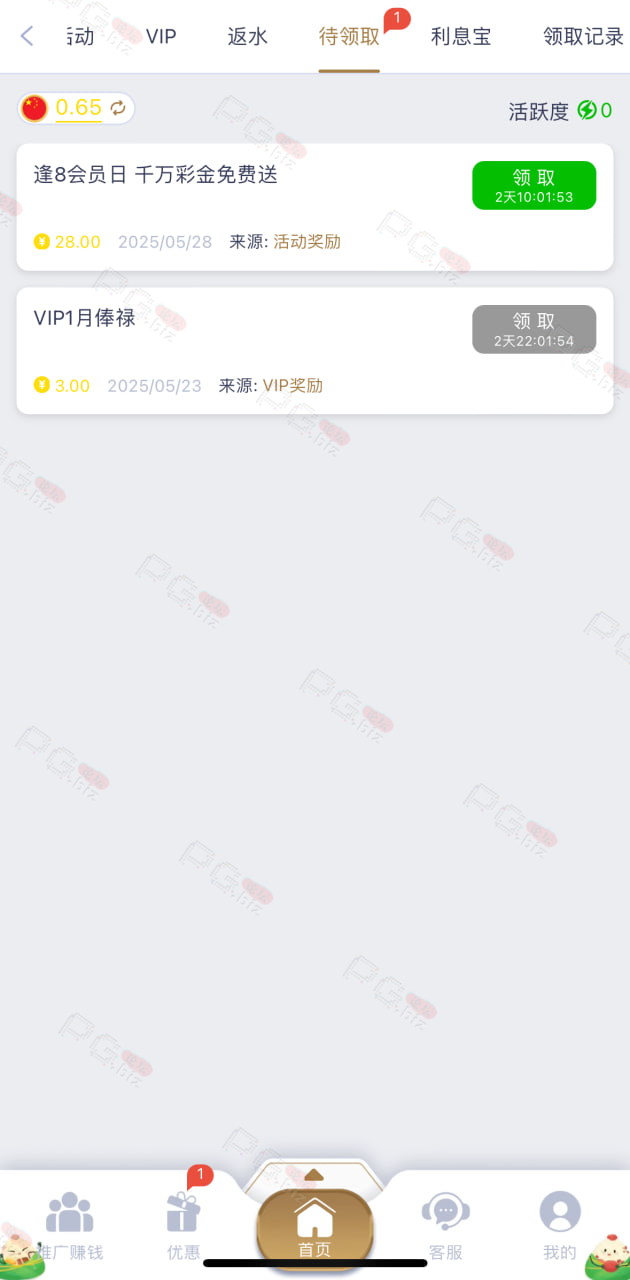Open the 我的 profile tab
Image resolution: width=630 pixels, height=1280 pixels.
coord(560,1226)
